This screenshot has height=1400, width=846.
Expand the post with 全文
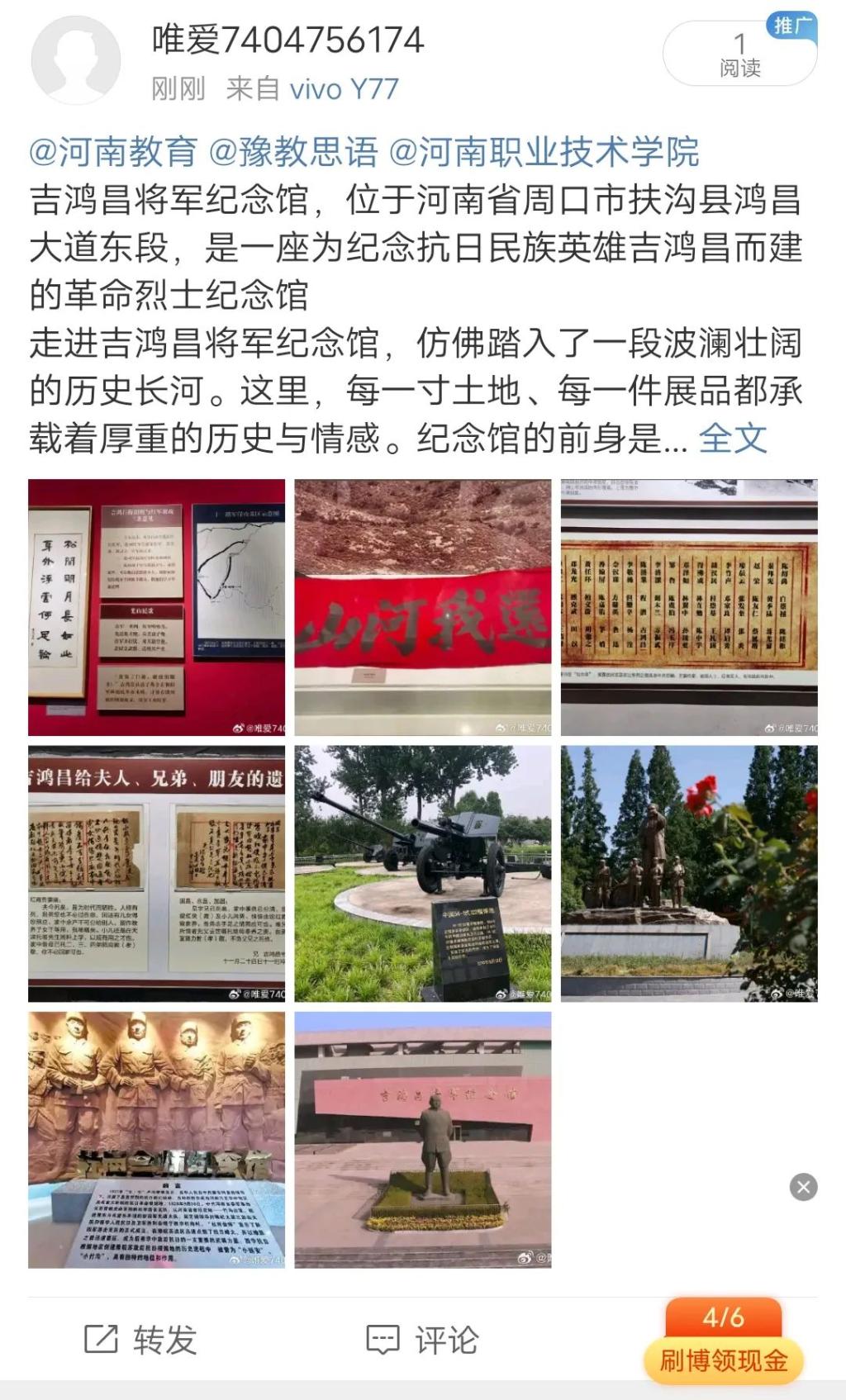coord(733,439)
